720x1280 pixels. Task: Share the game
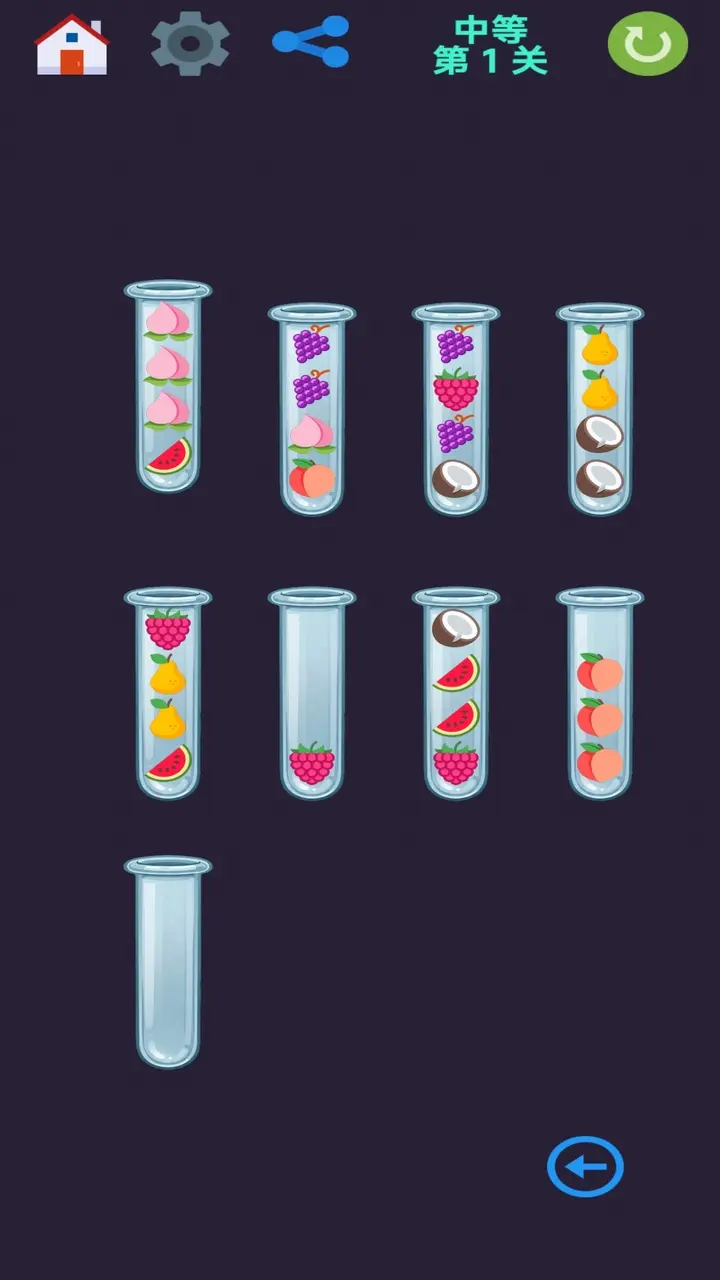[311, 42]
